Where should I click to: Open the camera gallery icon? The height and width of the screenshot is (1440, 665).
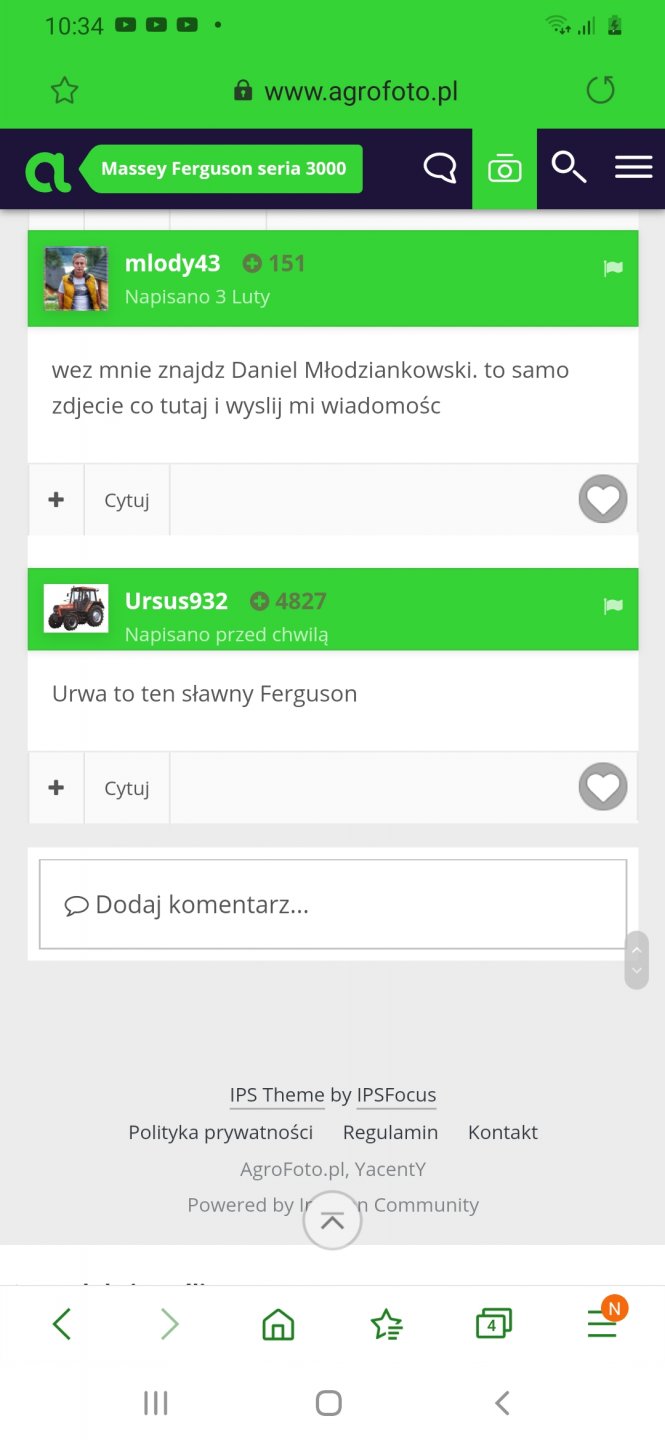(504, 169)
